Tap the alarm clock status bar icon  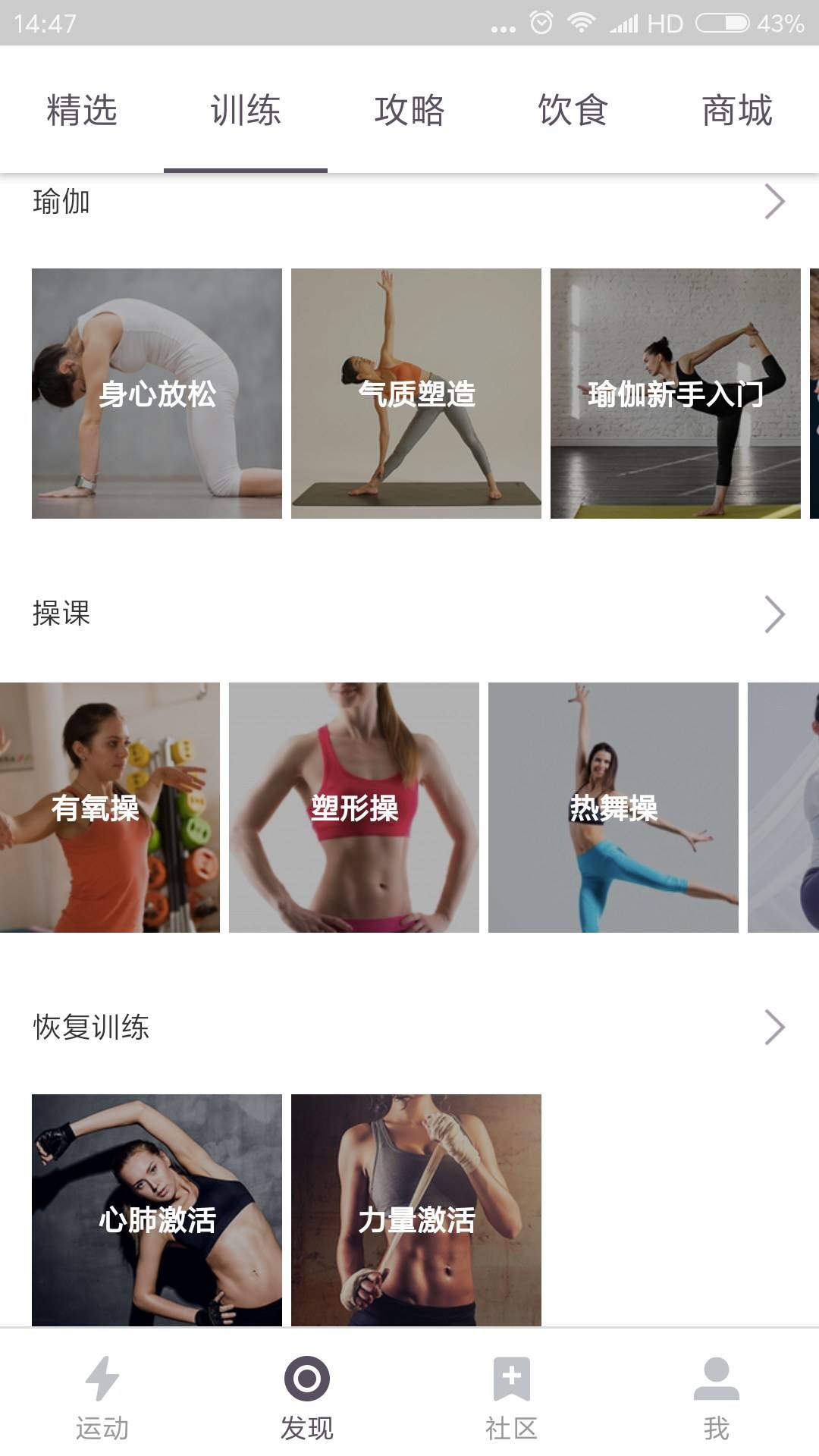click(x=541, y=23)
